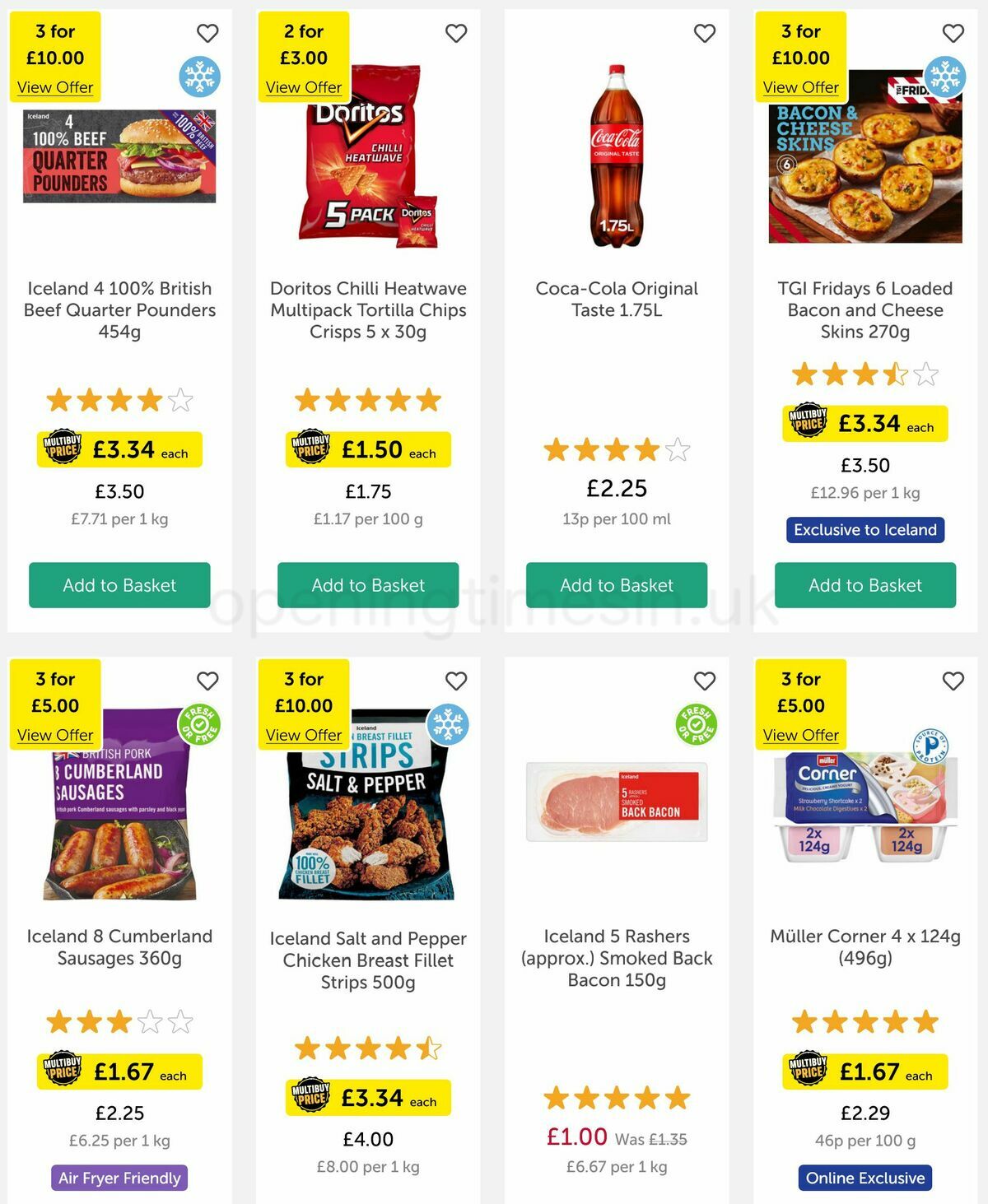Favourite the Iceland Beef Quarter Pounders
Viewport: 988px width, 1204px height.
click(x=207, y=33)
